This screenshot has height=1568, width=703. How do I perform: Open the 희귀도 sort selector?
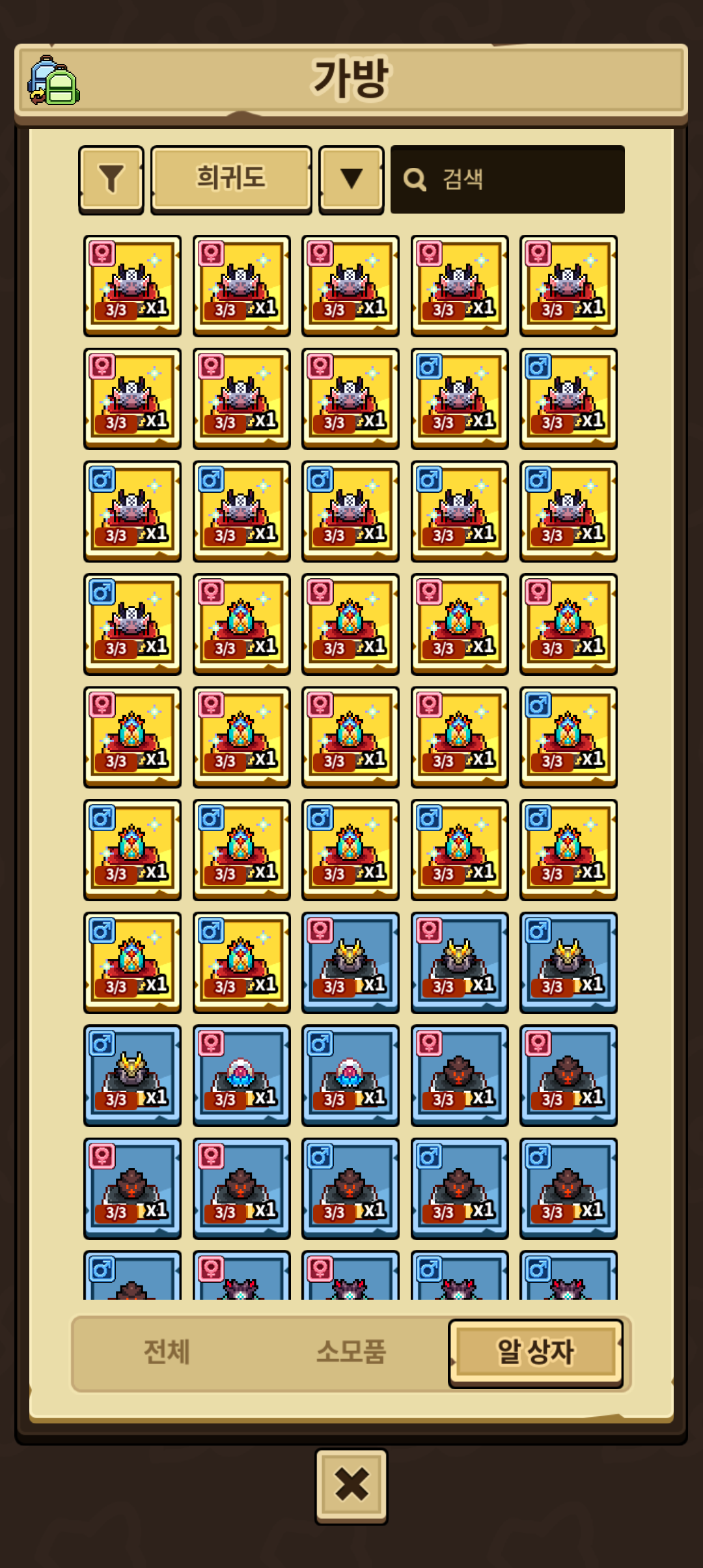231,179
